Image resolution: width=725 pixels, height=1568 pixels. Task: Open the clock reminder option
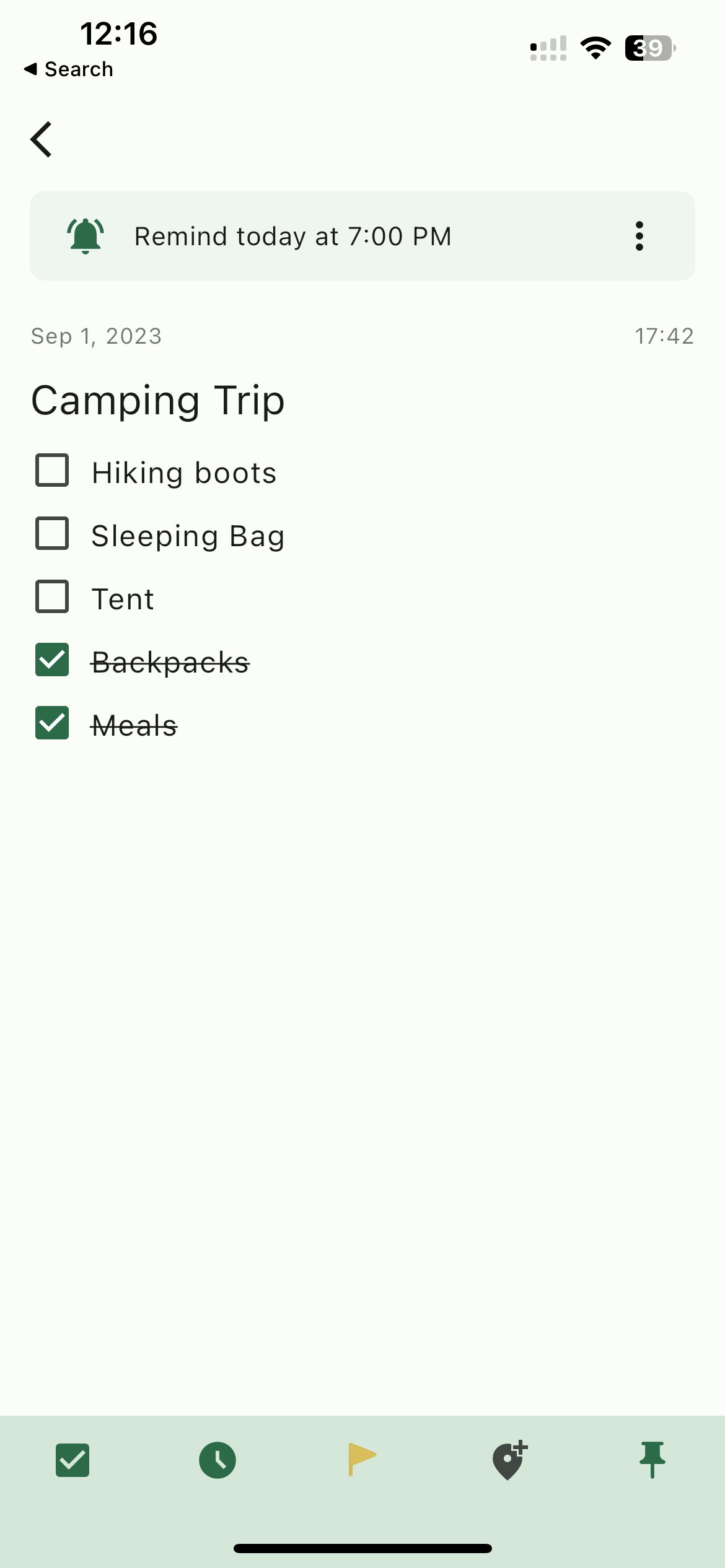(x=217, y=1460)
